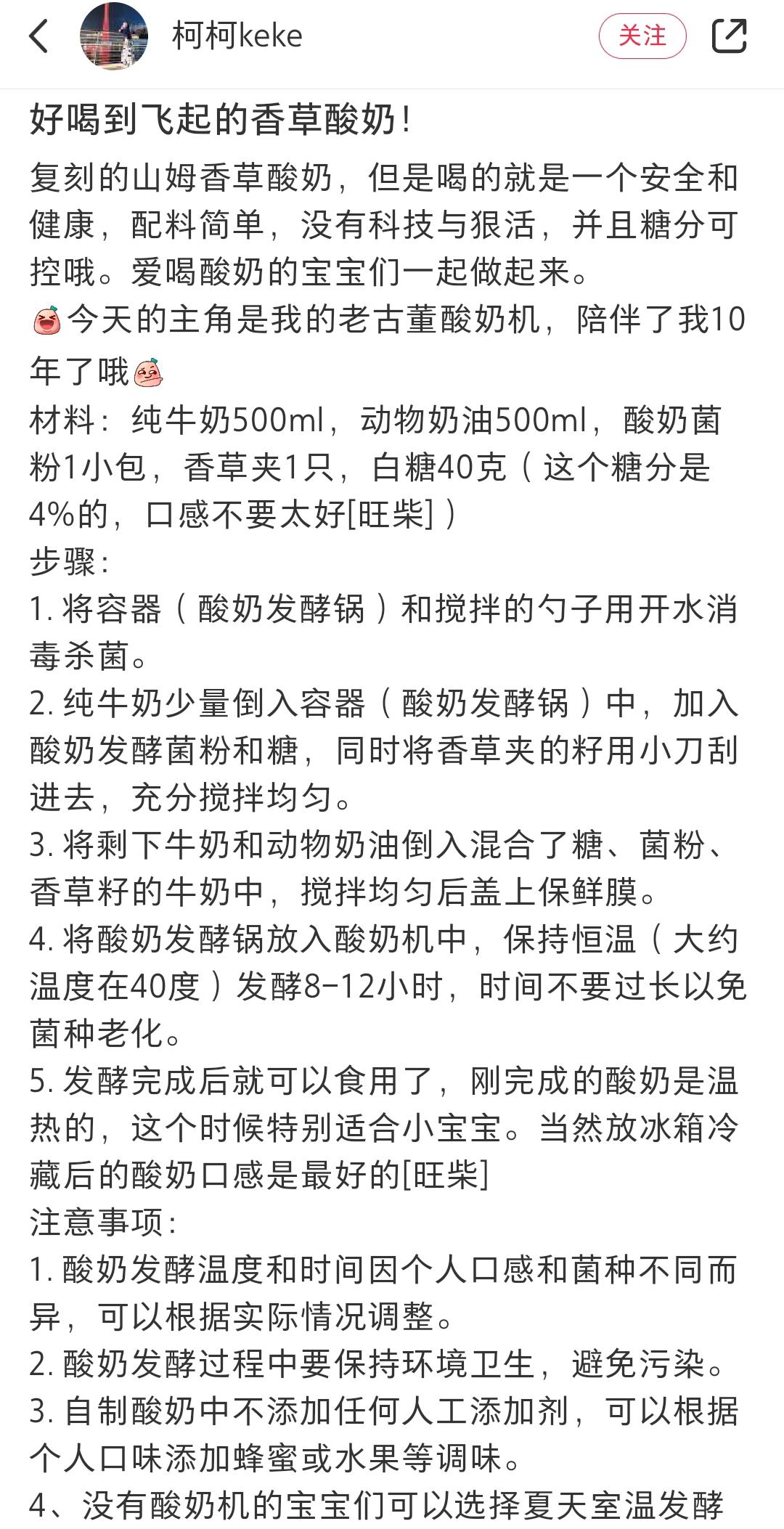Click the 步骤 steps heading
The height and width of the screenshot is (1529, 784).
(65, 561)
